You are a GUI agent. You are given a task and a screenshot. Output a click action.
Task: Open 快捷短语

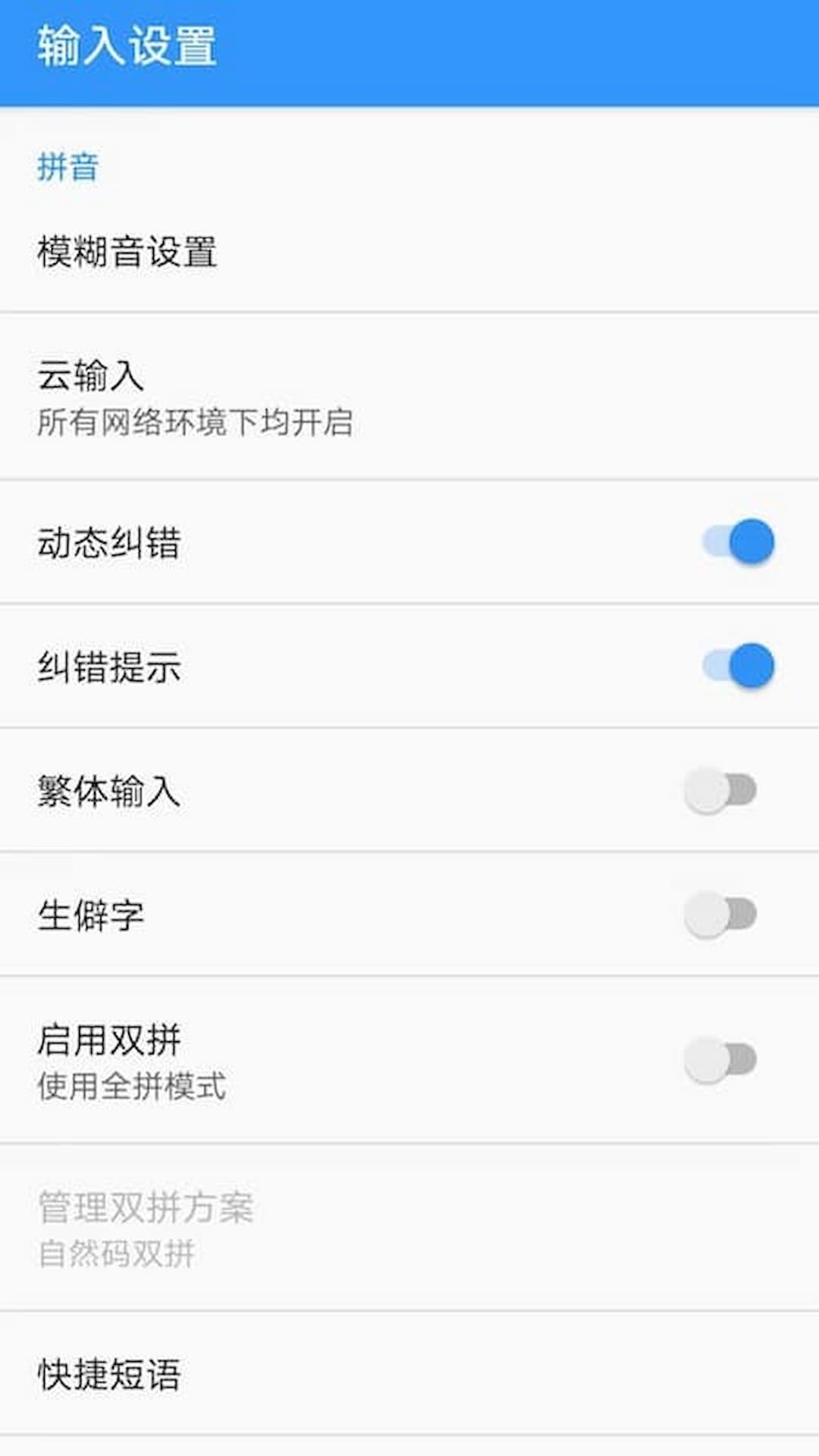[x=409, y=1373]
